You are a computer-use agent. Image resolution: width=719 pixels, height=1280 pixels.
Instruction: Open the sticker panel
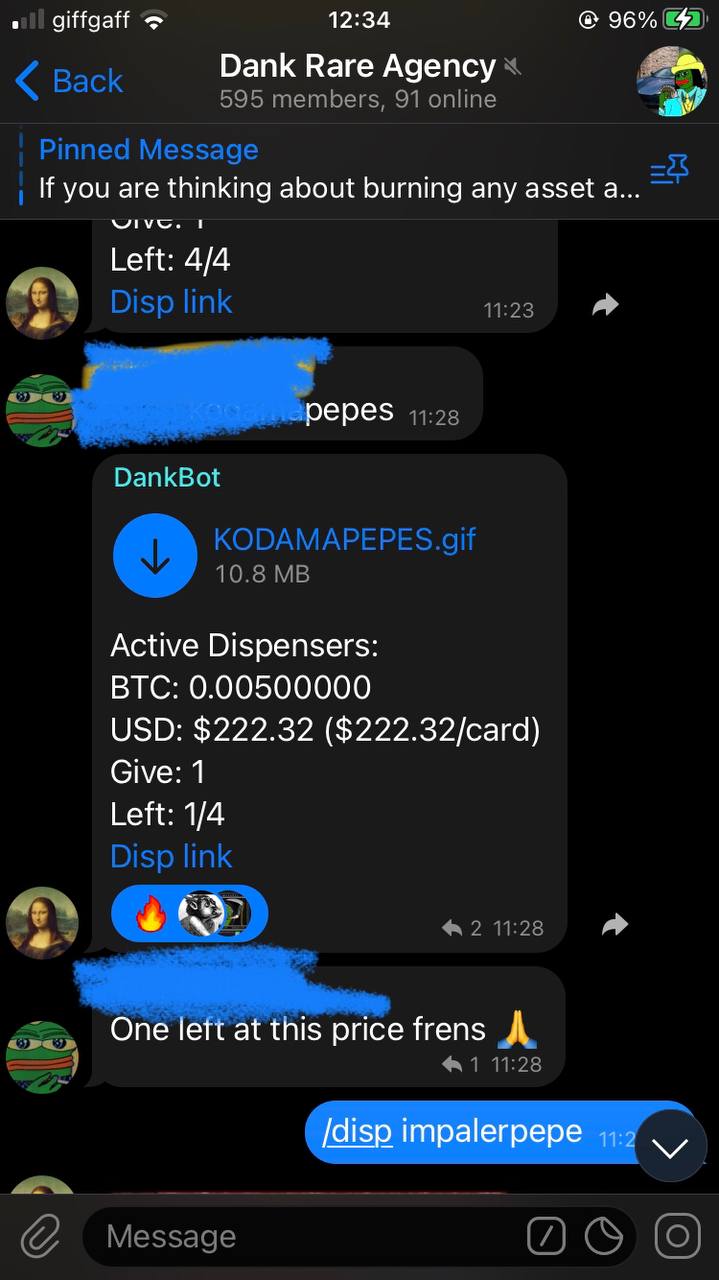tap(604, 1238)
